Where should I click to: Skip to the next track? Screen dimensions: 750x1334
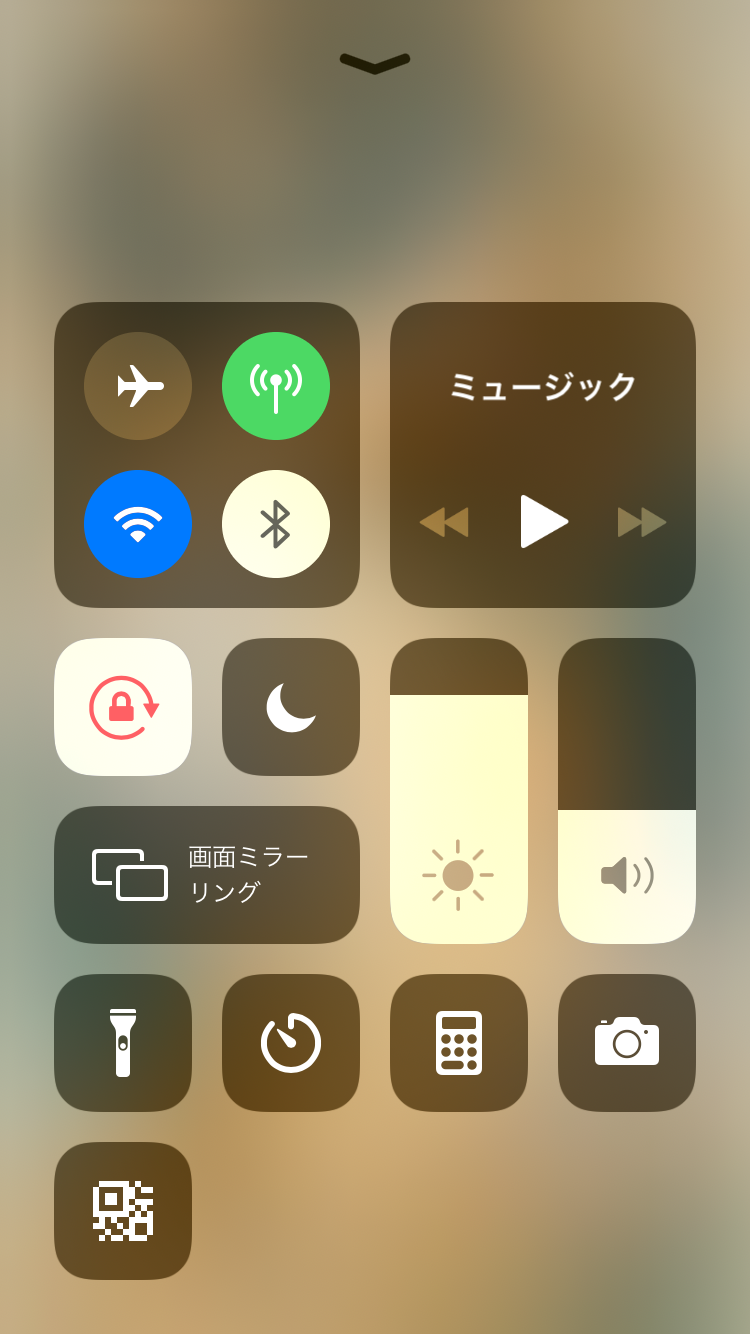click(x=642, y=522)
